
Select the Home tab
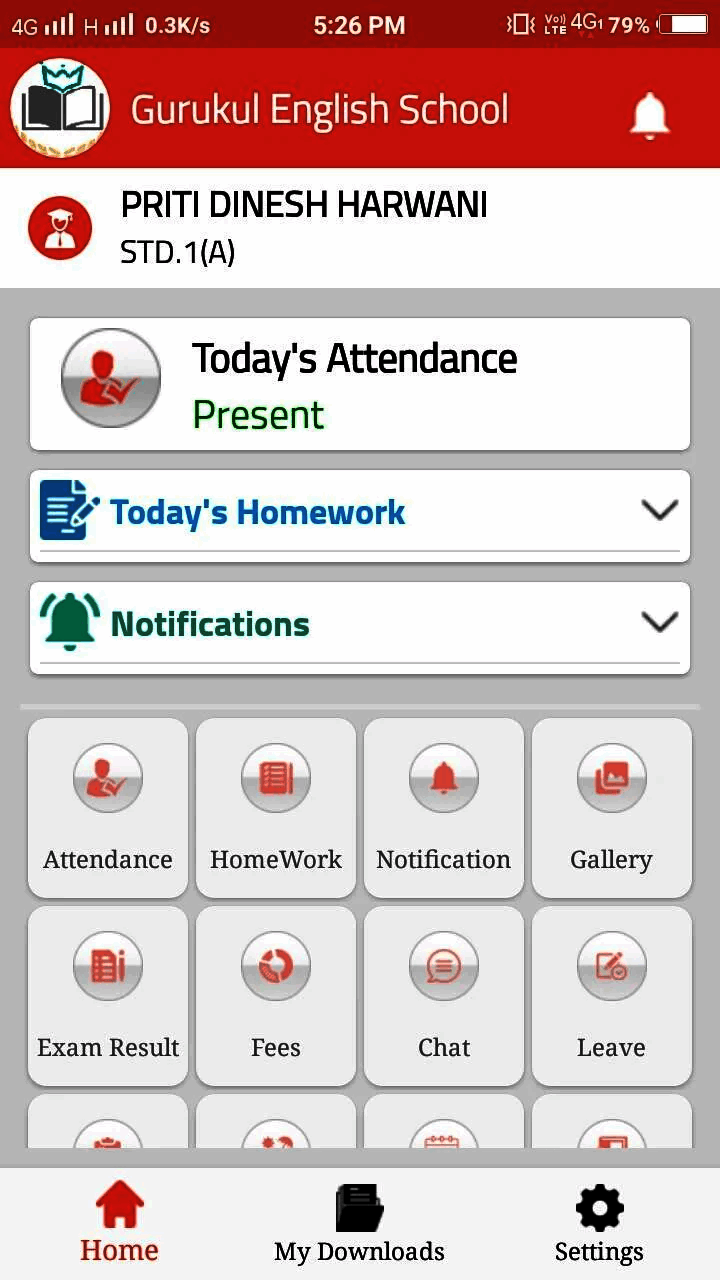[119, 1222]
